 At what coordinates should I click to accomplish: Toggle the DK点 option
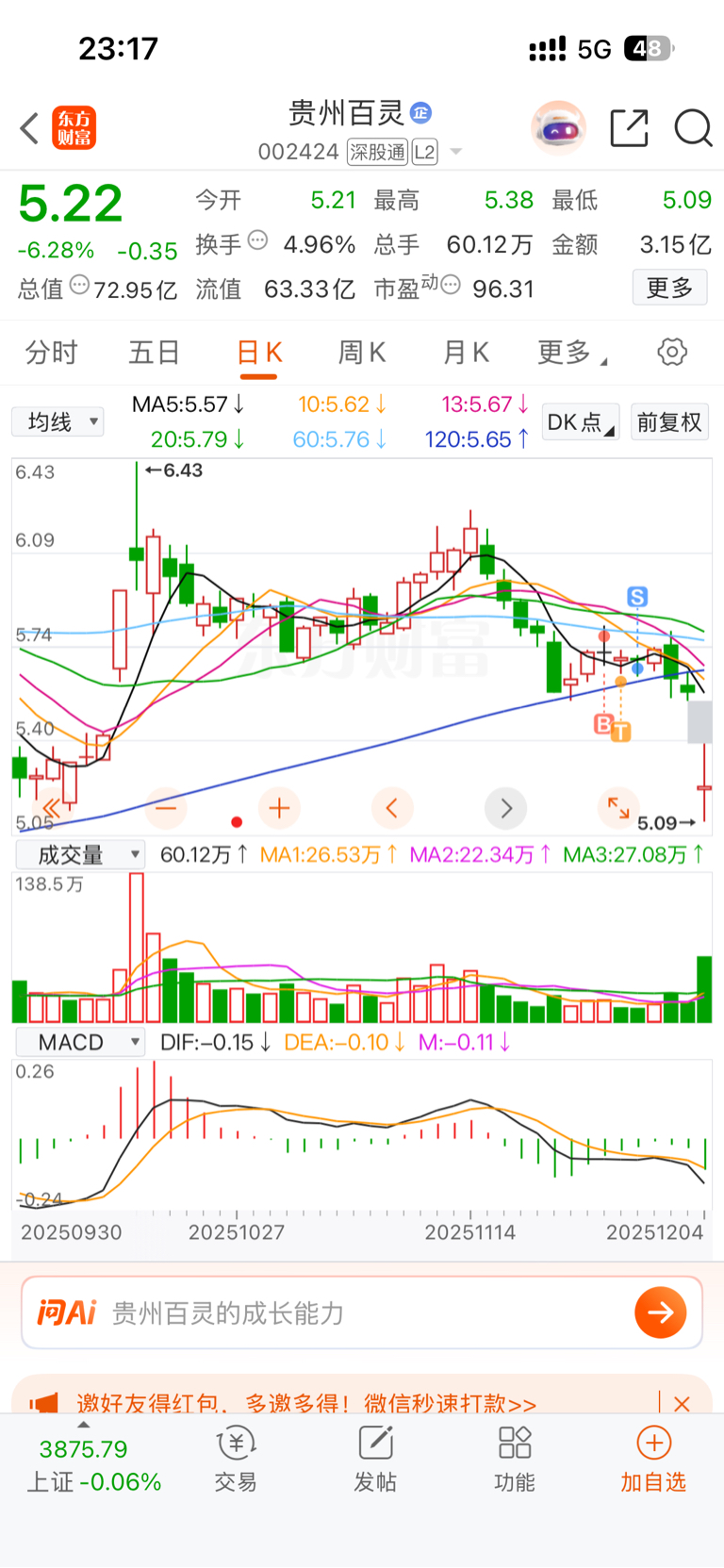click(580, 422)
